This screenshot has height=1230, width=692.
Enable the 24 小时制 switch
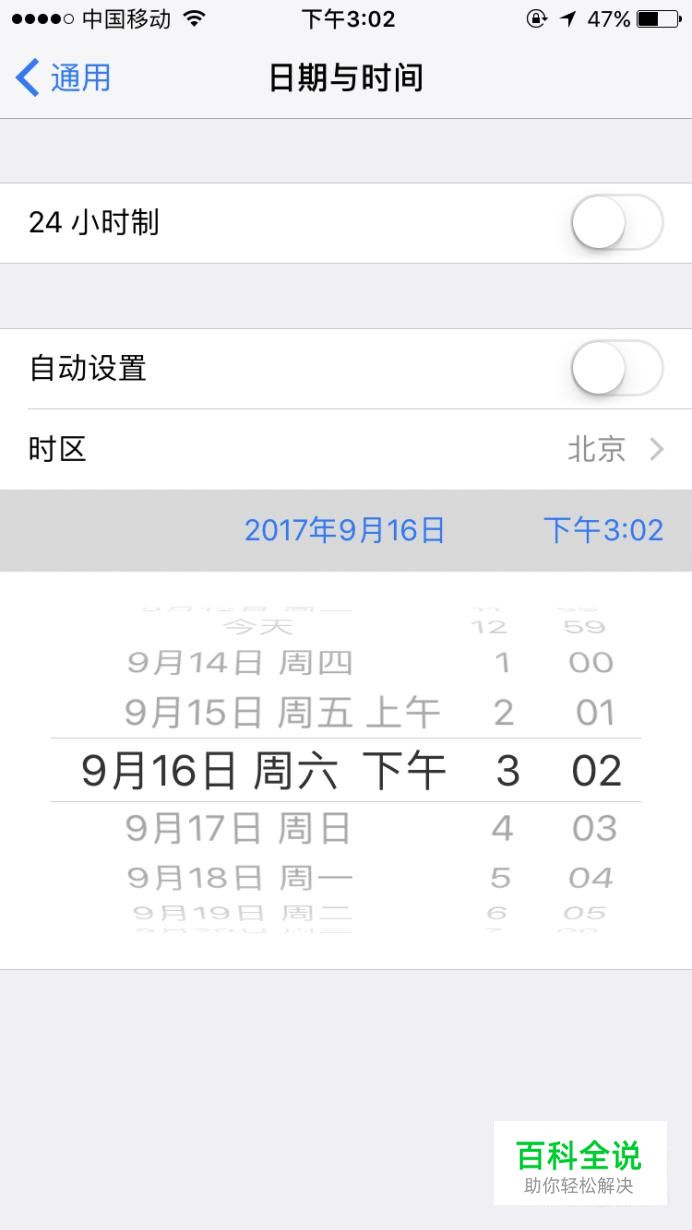tap(616, 223)
